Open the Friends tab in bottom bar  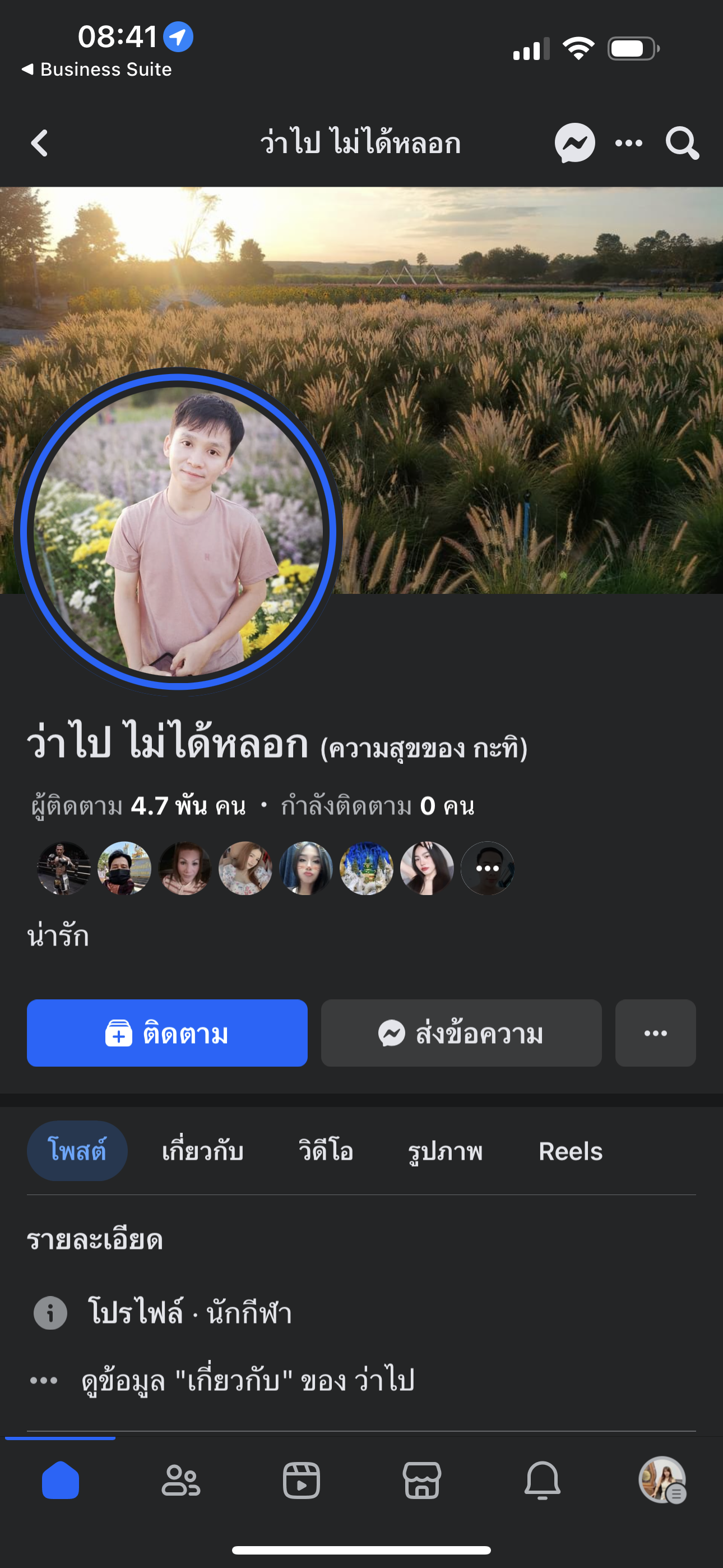180,1480
